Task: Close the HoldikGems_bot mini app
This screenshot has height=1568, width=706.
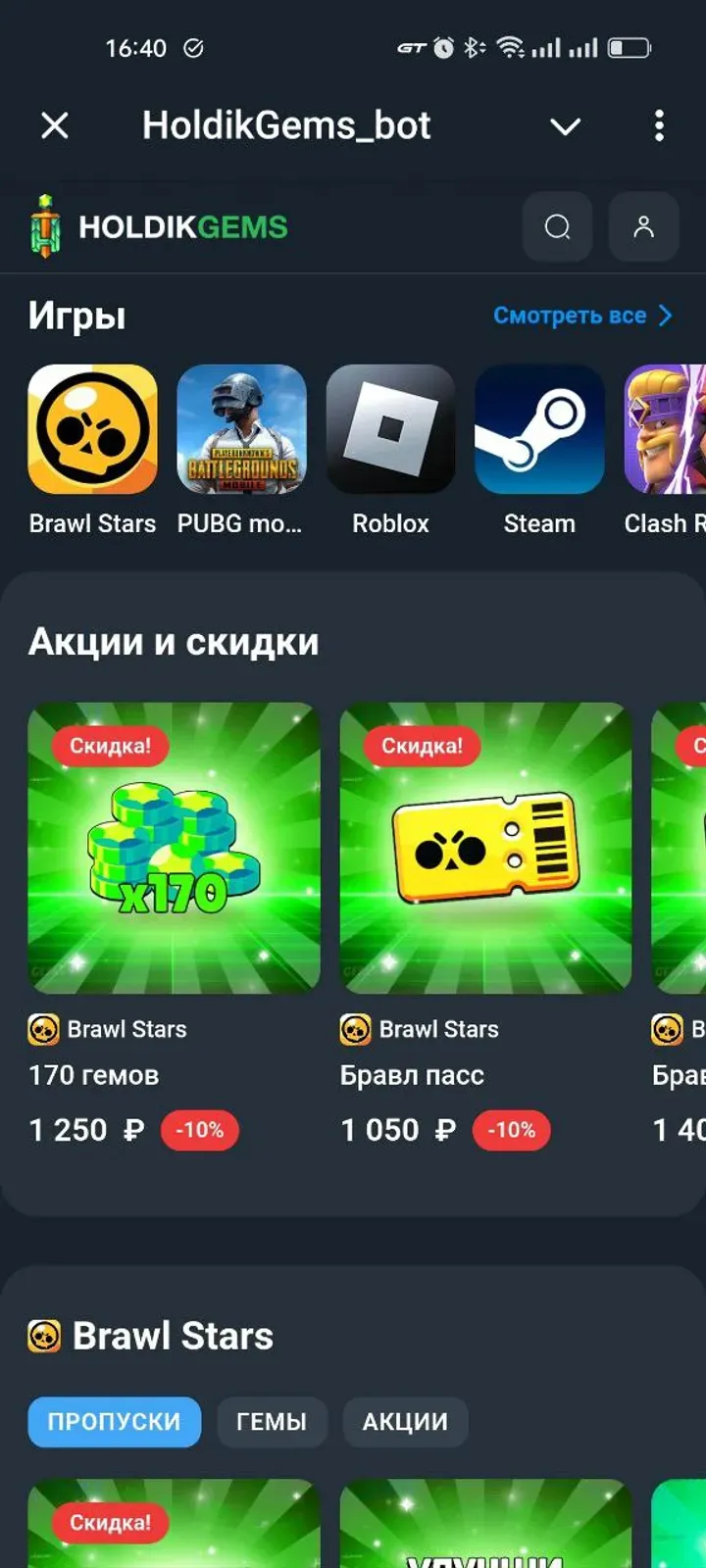Action: coord(55,125)
